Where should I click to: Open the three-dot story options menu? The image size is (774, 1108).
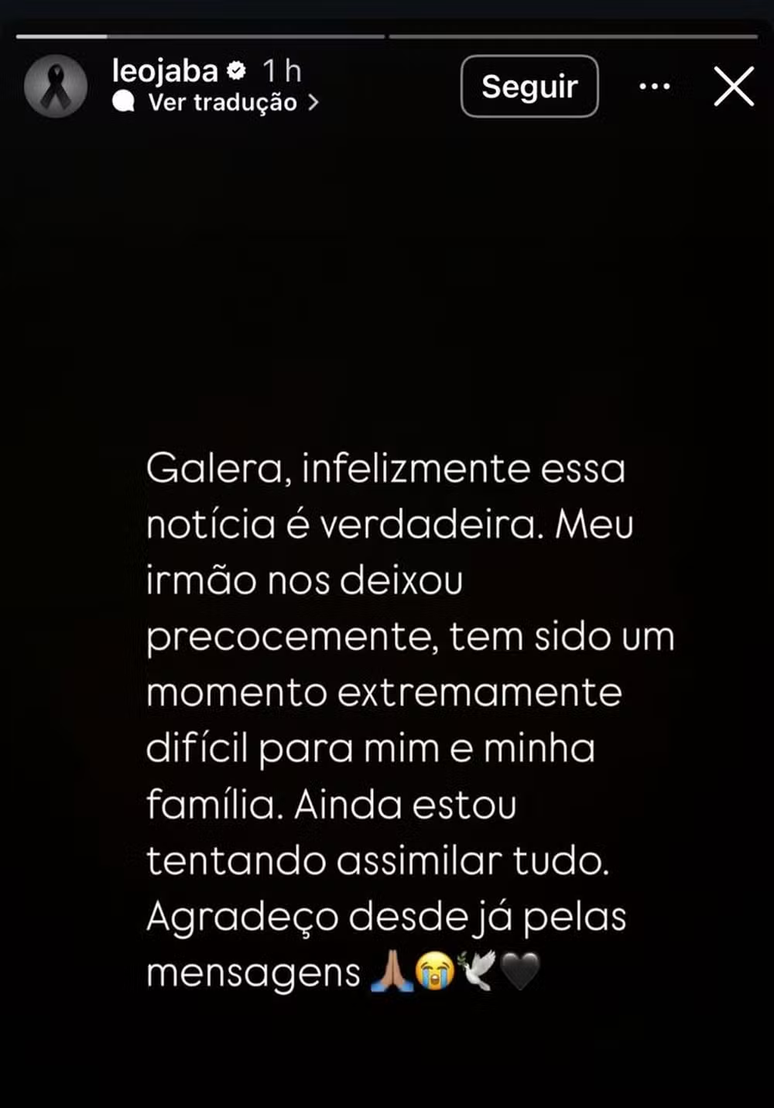[655, 87]
